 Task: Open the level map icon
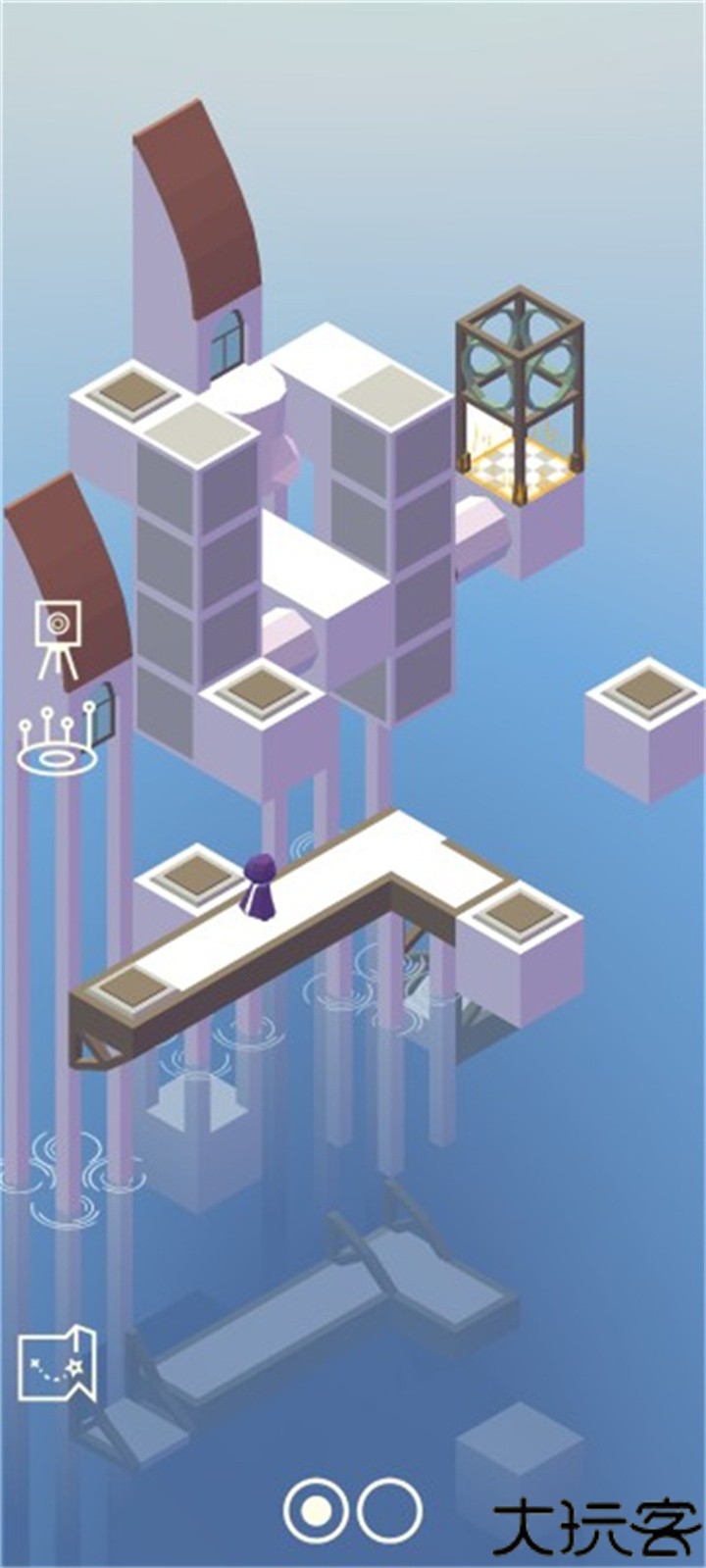click(x=57, y=1363)
